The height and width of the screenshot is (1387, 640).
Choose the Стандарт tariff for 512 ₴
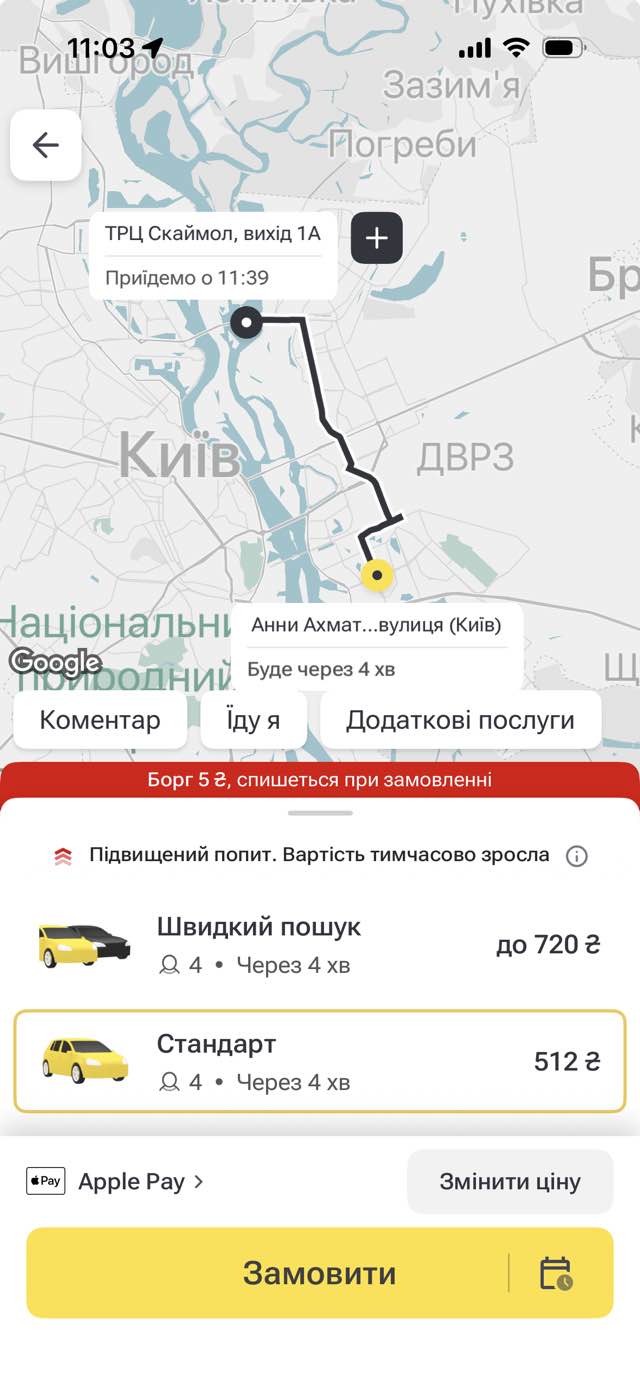[x=320, y=1061]
